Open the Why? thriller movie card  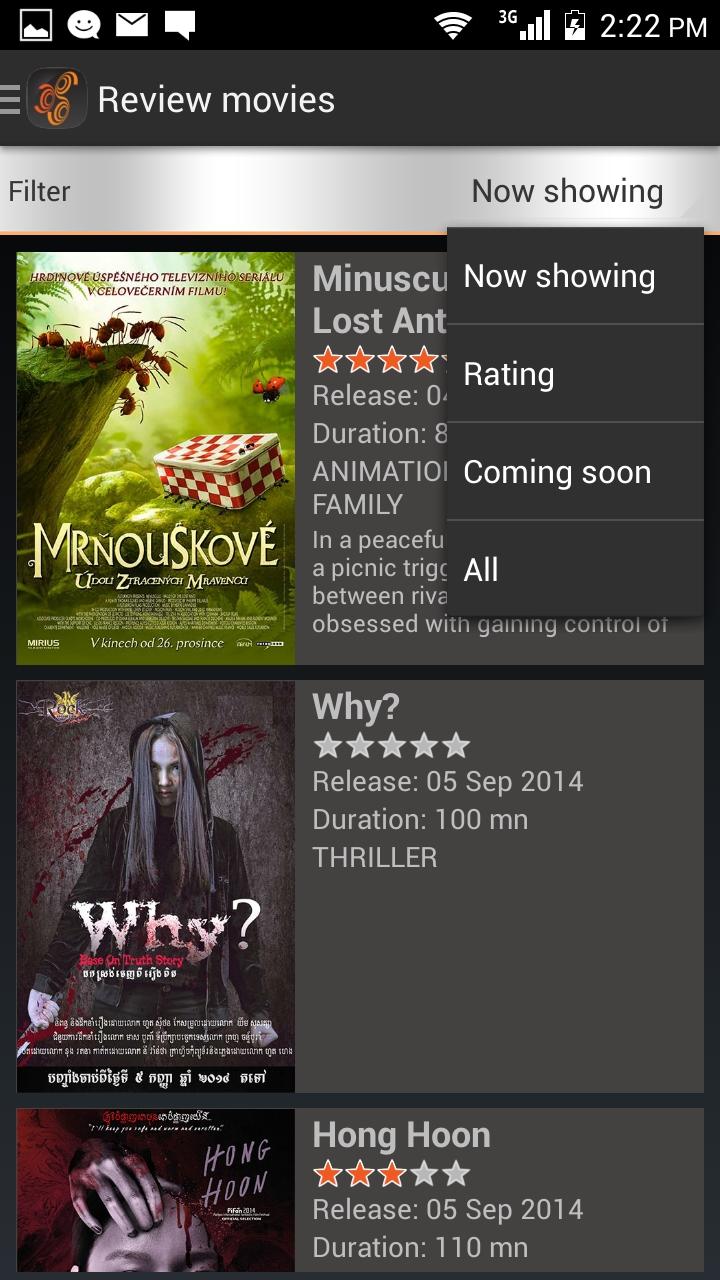tap(360, 886)
